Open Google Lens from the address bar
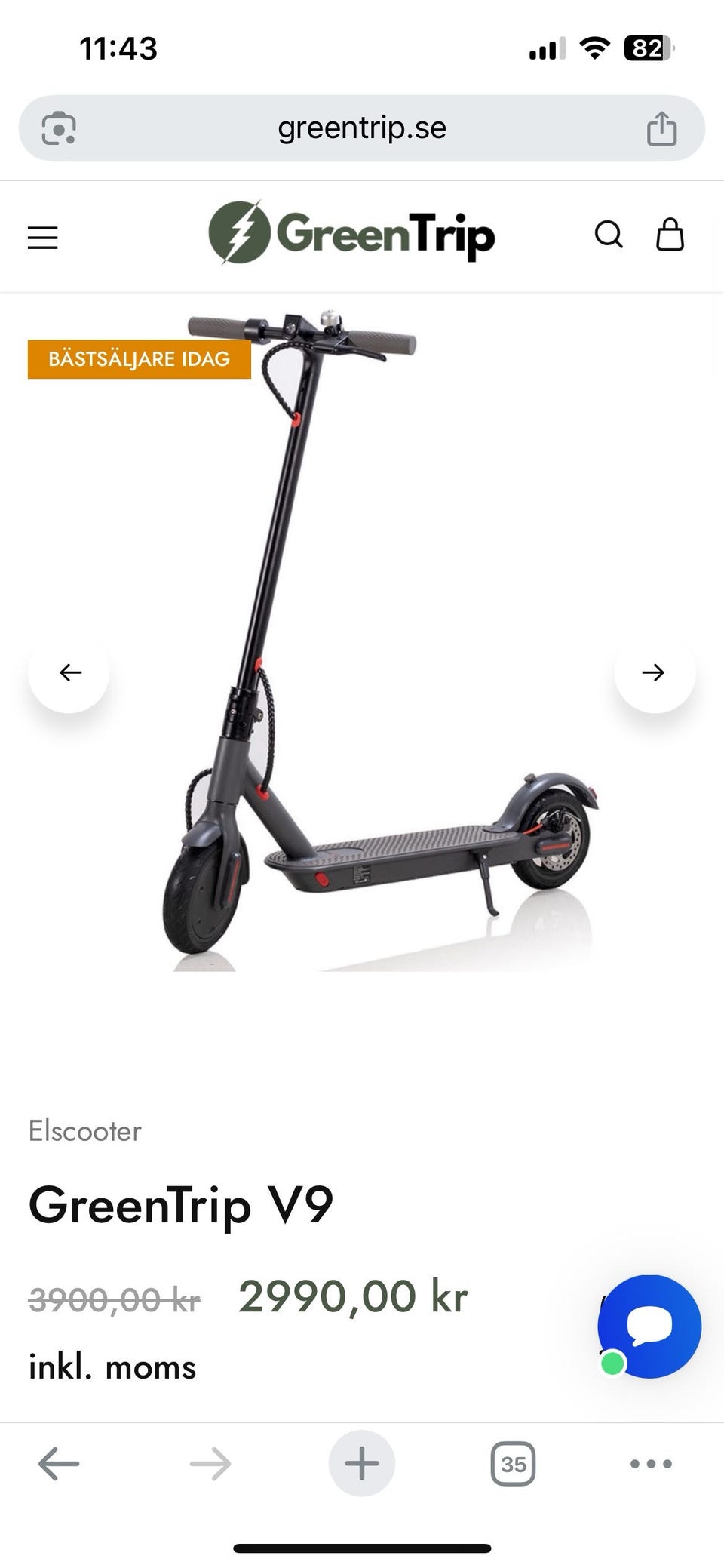 tap(59, 128)
